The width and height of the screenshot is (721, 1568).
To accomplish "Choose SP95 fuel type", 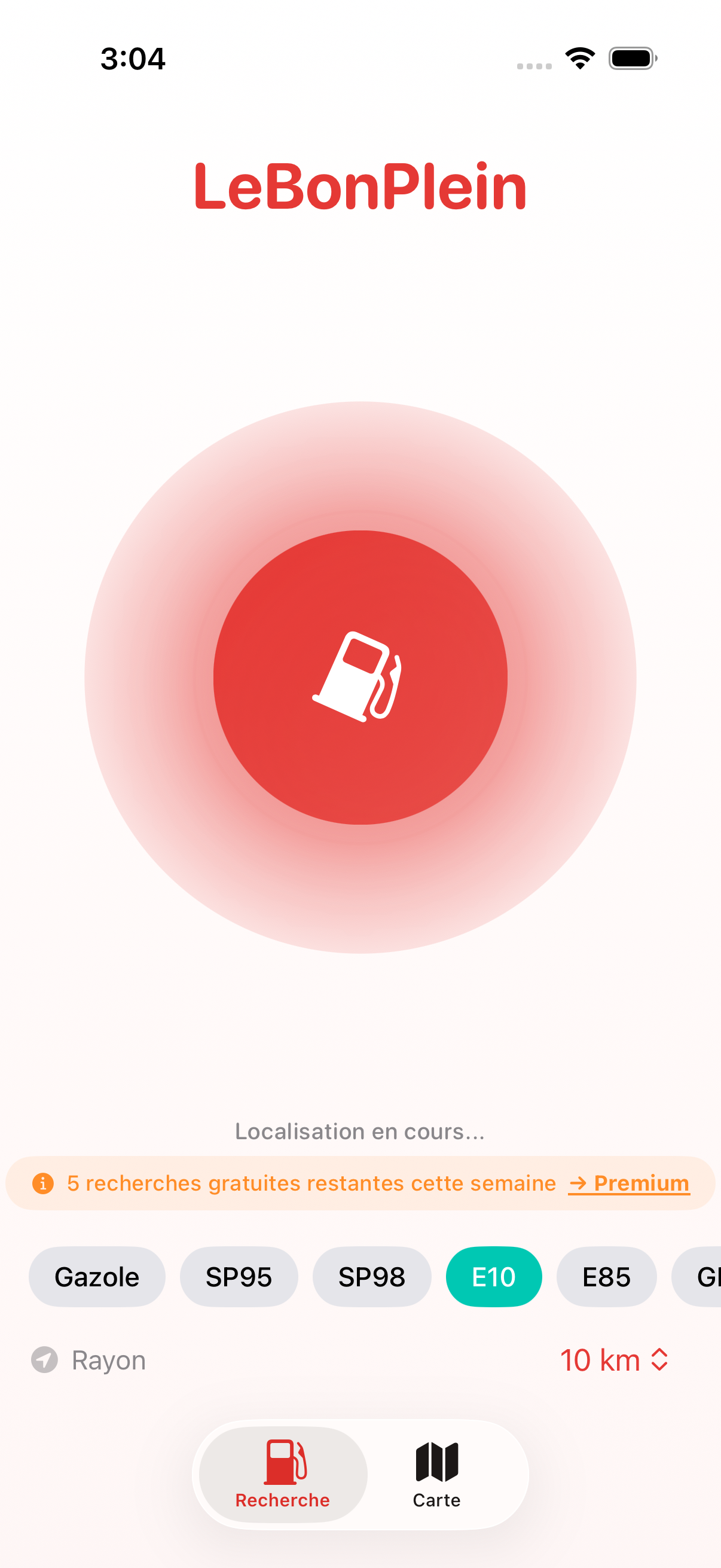I will click(239, 1277).
